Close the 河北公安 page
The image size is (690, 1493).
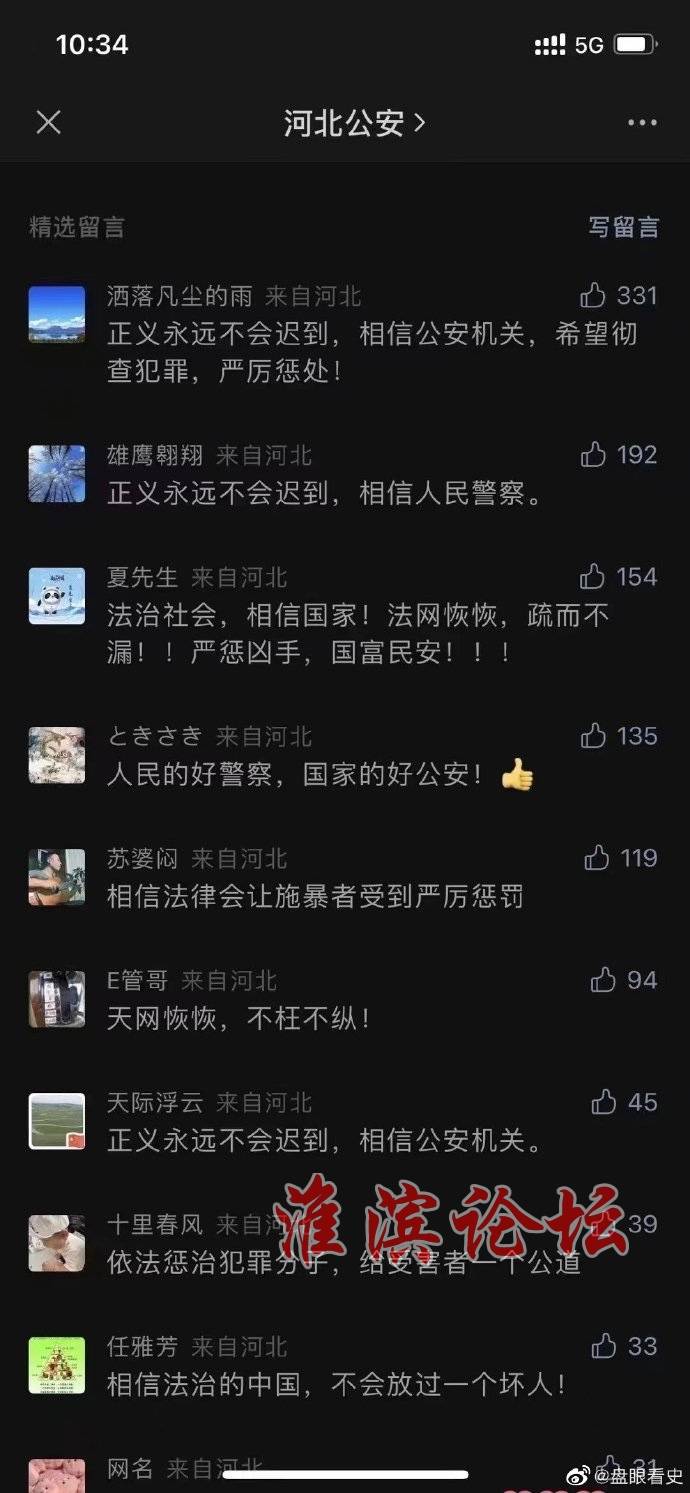[x=48, y=123]
